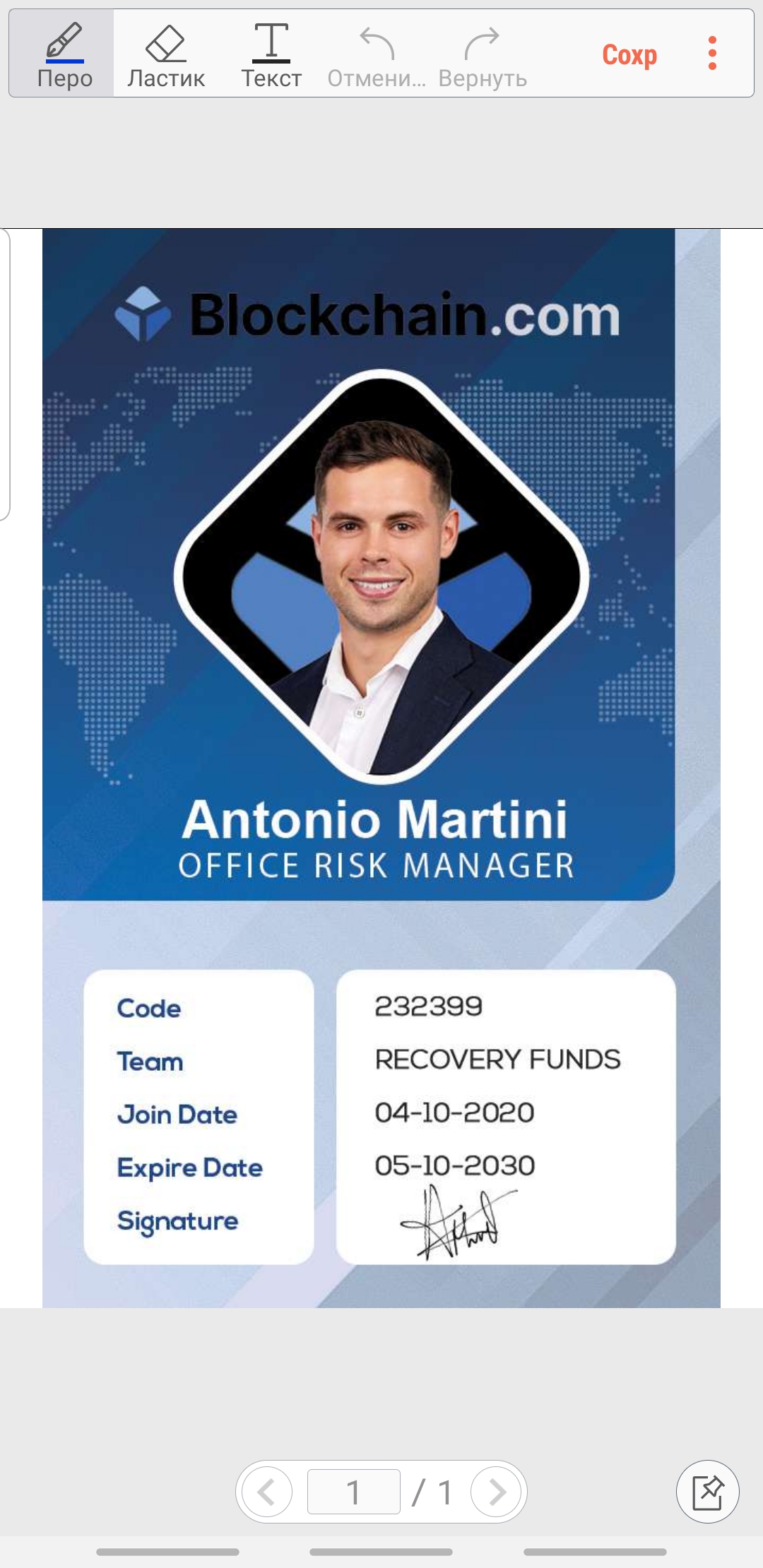Save the document with Сохр

click(629, 54)
